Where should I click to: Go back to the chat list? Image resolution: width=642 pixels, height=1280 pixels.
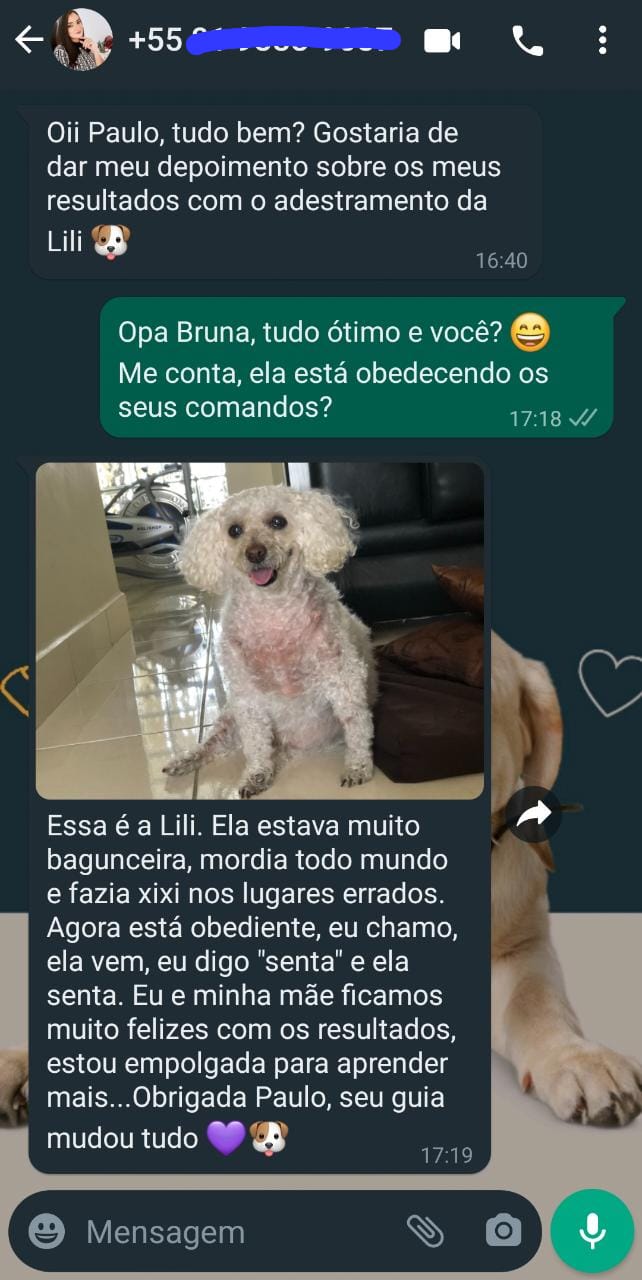pyautogui.click(x=28, y=40)
